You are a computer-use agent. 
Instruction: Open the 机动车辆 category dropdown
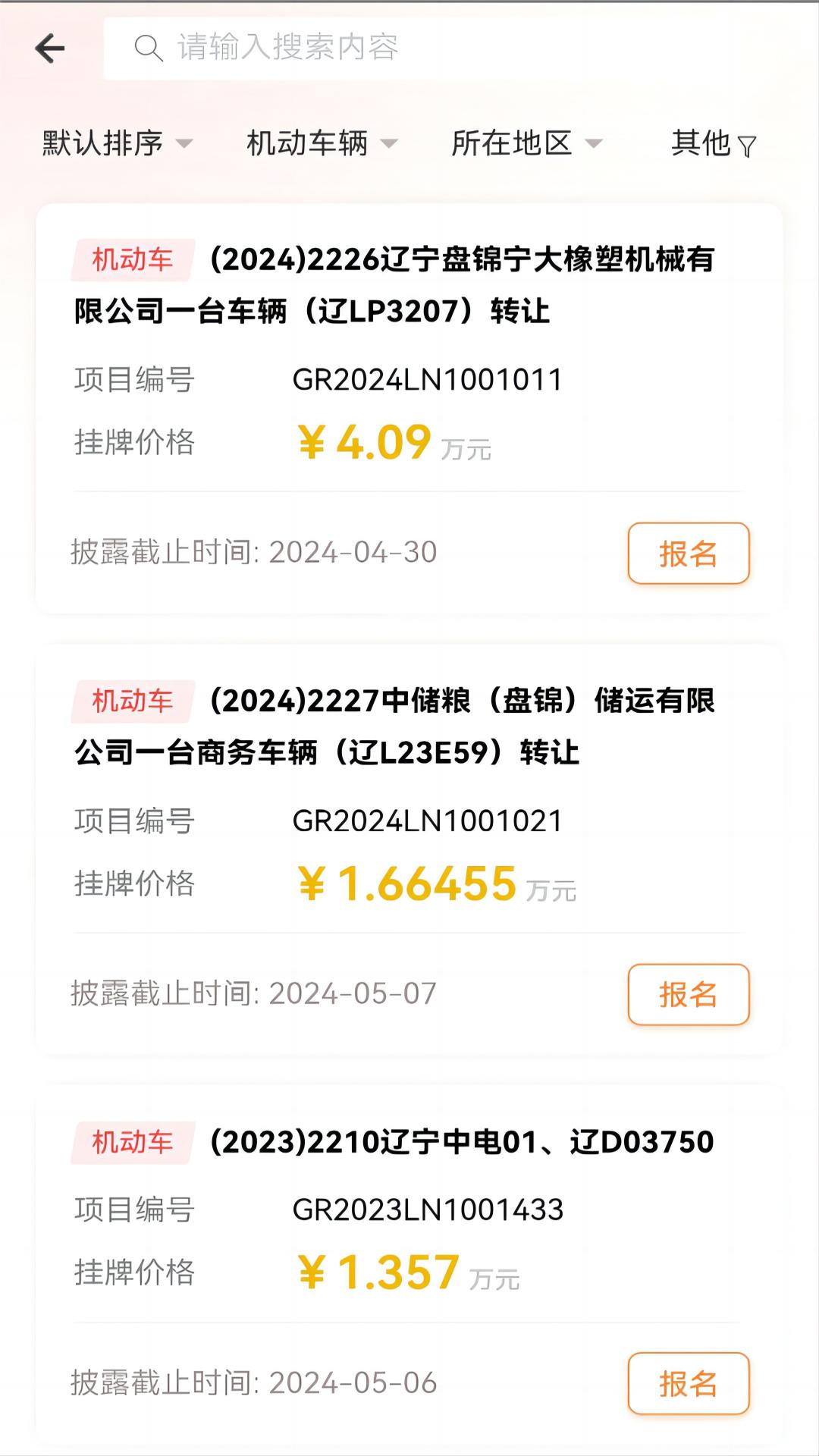322,143
